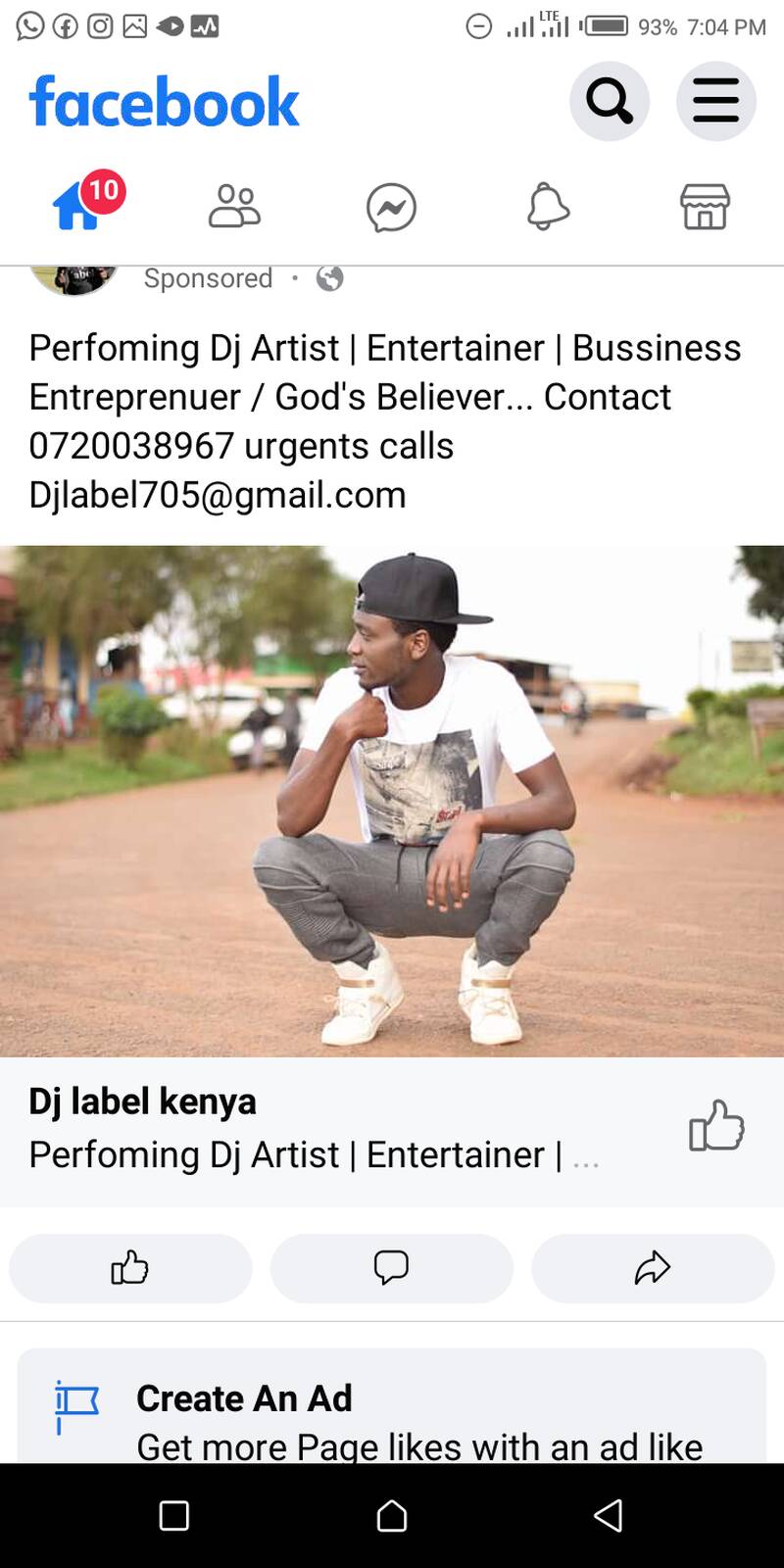Go to the system home screen
The image size is (784, 1568).
point(392,1515)
